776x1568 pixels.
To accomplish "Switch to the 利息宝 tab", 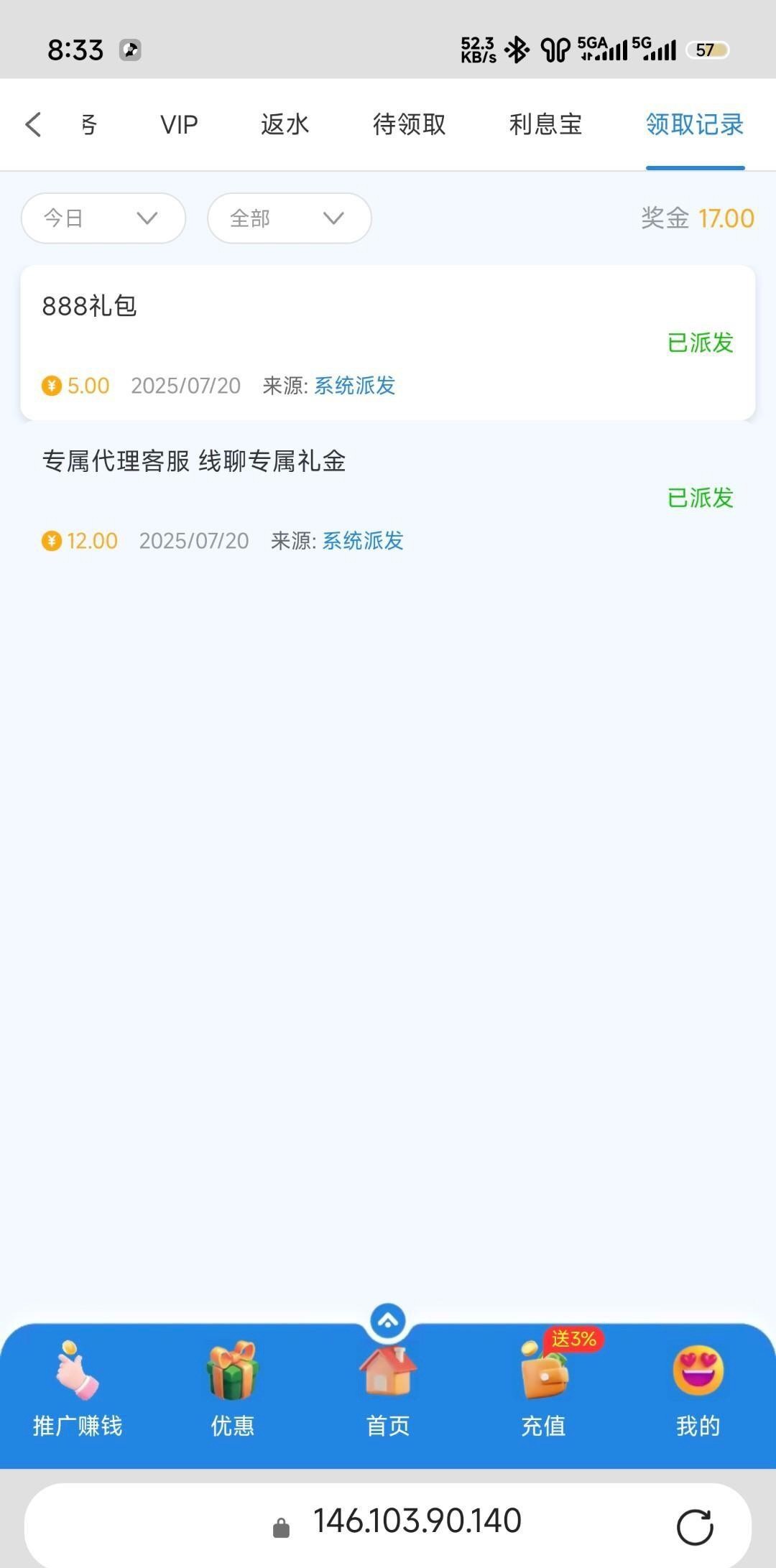I will (546, 124).
